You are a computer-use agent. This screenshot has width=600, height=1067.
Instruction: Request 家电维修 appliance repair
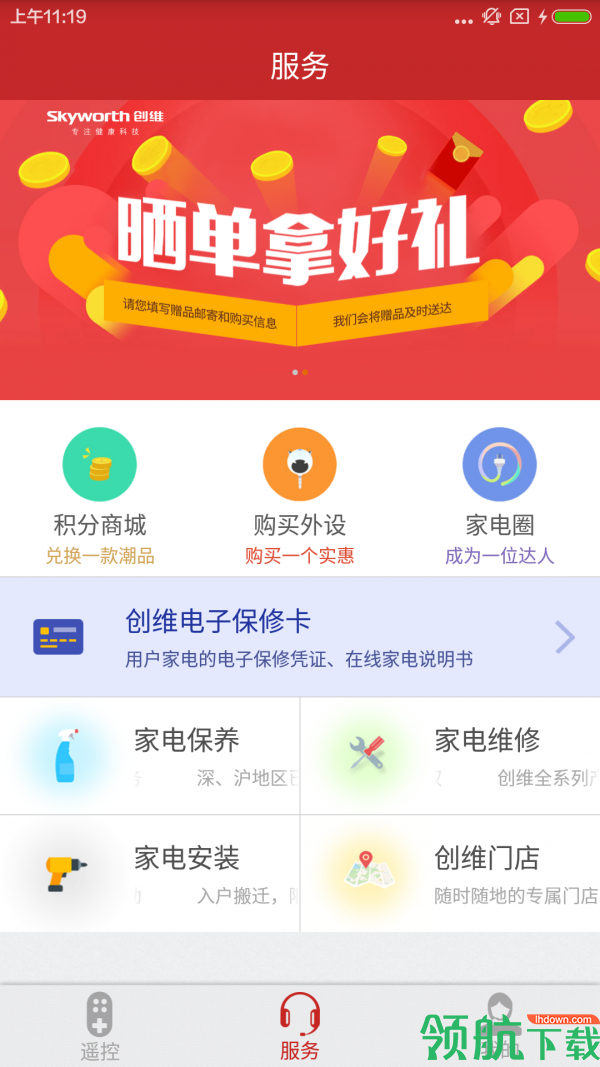click(450, 756)
